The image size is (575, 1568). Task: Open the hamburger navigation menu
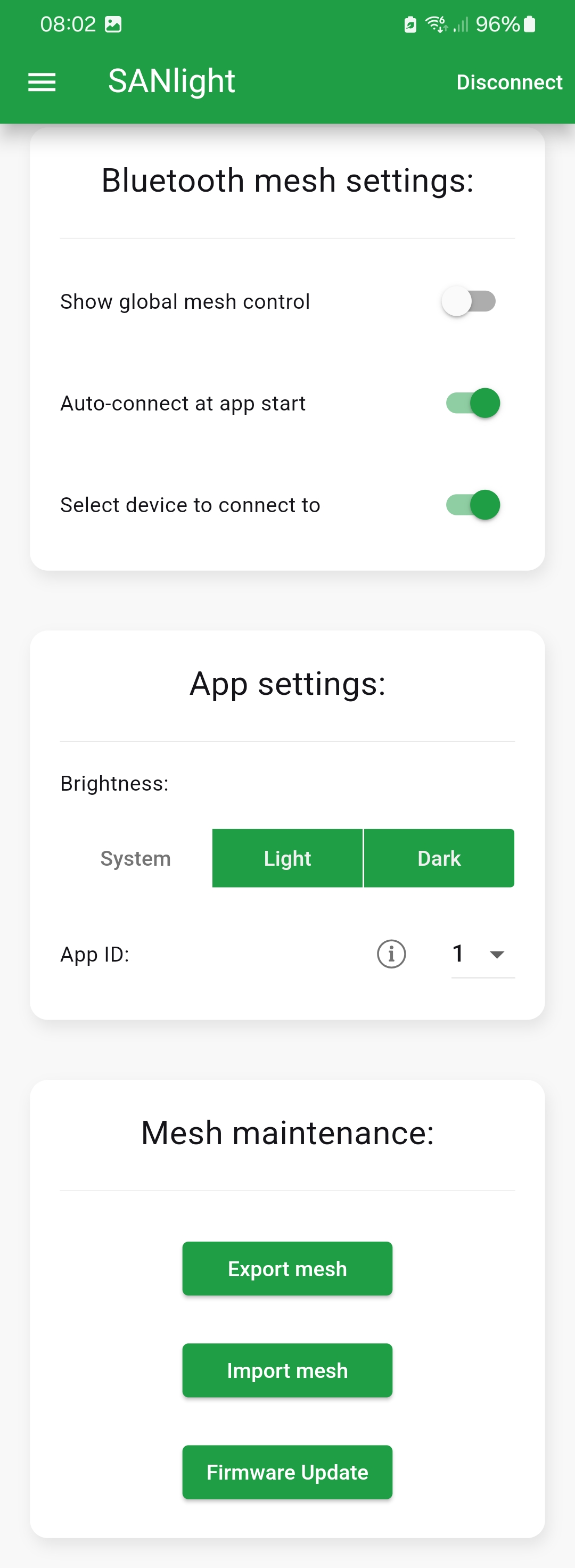(42, 82)
